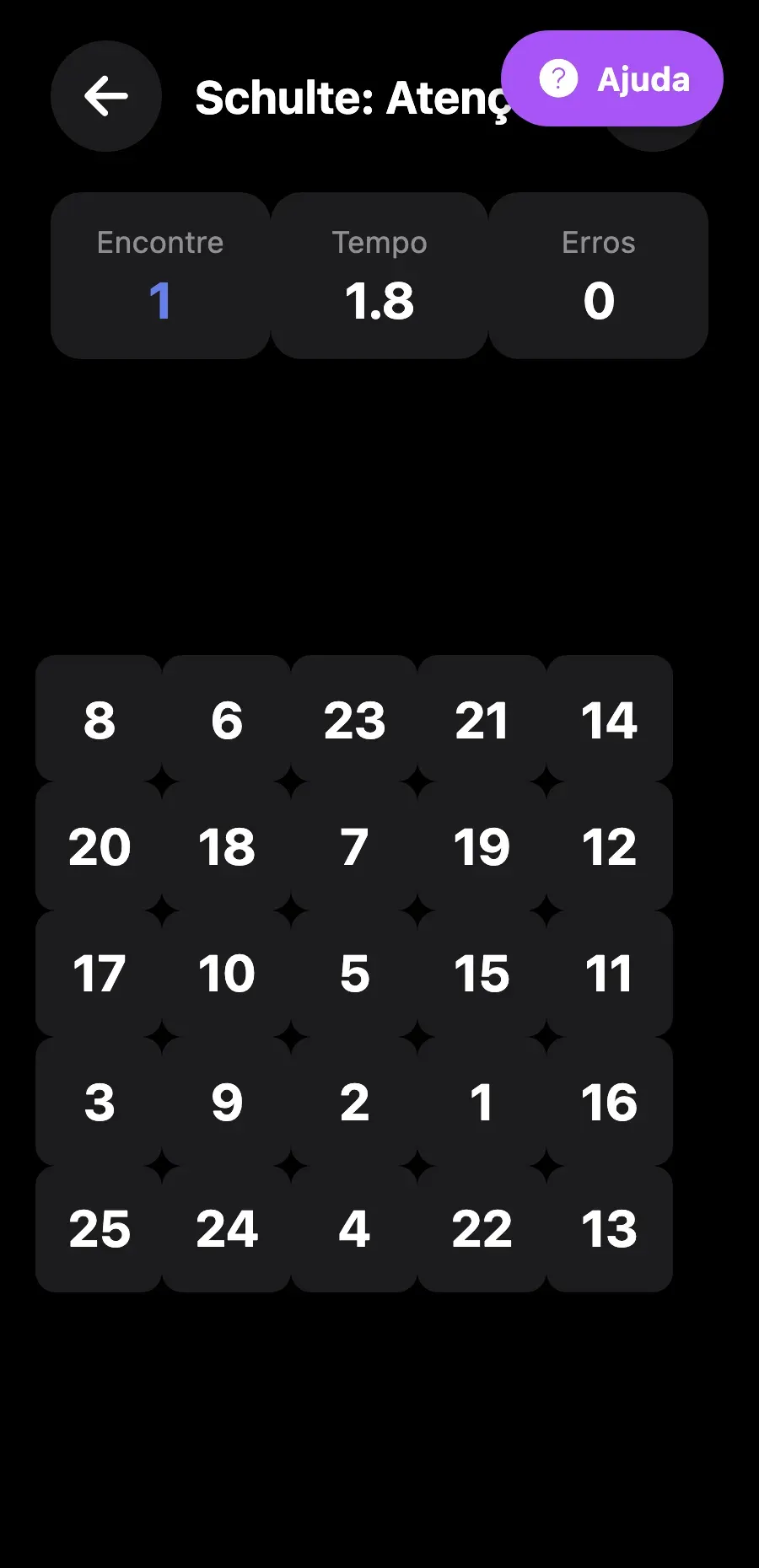This screenshot has height=1568, width=759.
Task: Tap number 1 in the grid
Action: pos(482,1101)
